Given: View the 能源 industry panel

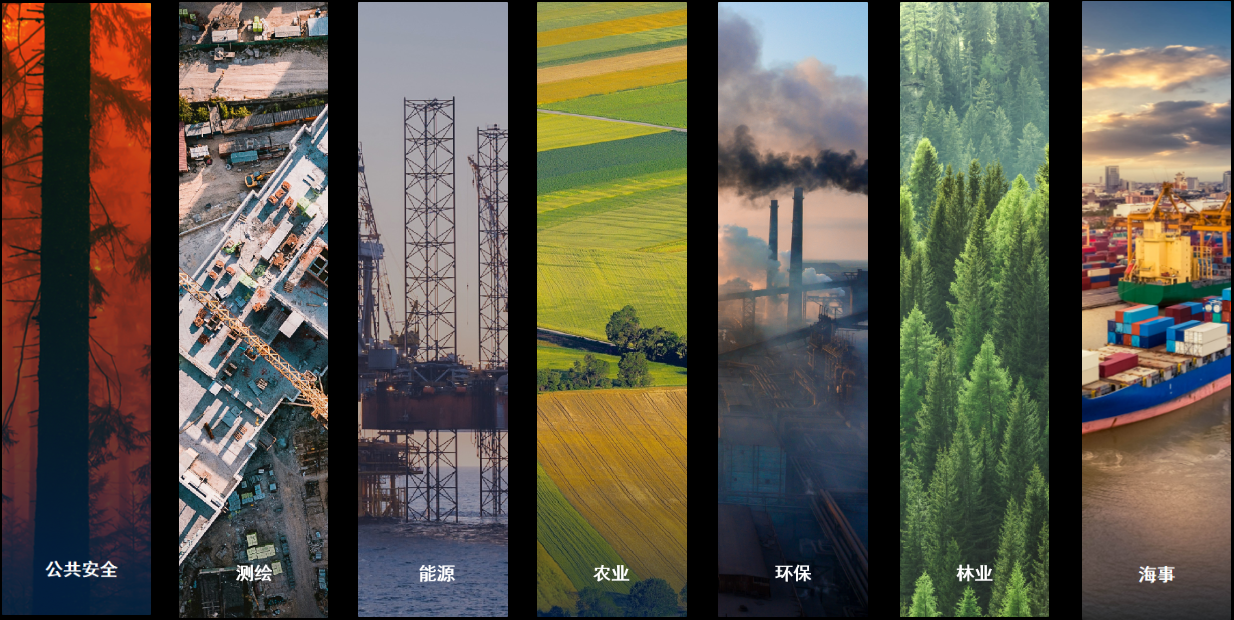Looking at the screenshot, I should click(433, 309).
